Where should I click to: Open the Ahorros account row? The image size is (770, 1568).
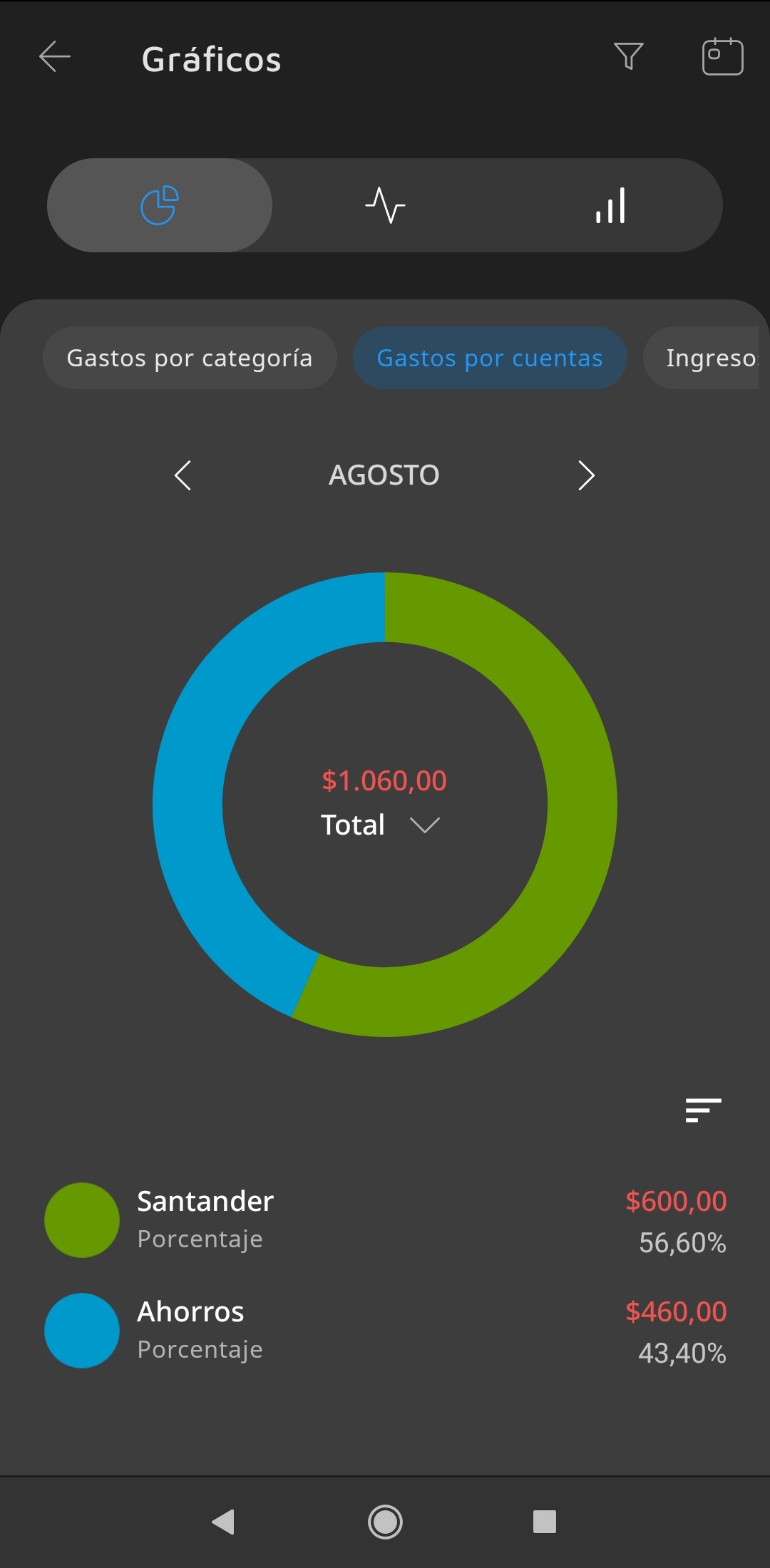point(385,1331)
